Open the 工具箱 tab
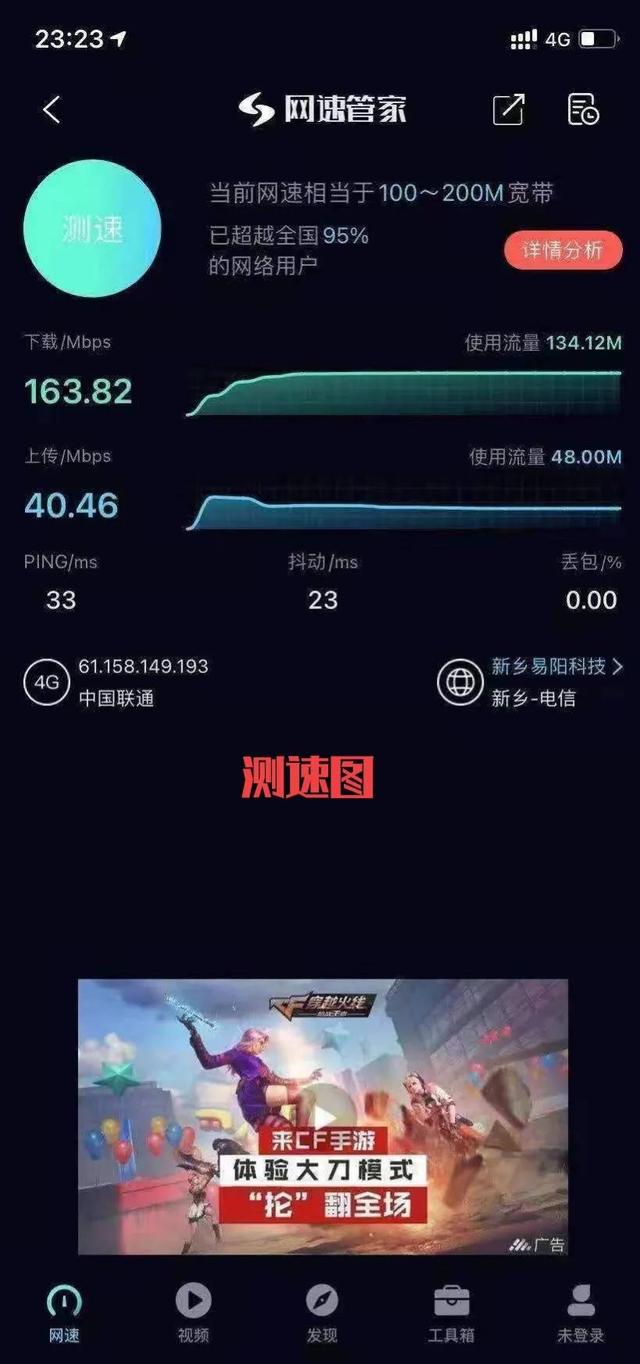Viewport: 640px width, 1364px height. [451, 1313]
